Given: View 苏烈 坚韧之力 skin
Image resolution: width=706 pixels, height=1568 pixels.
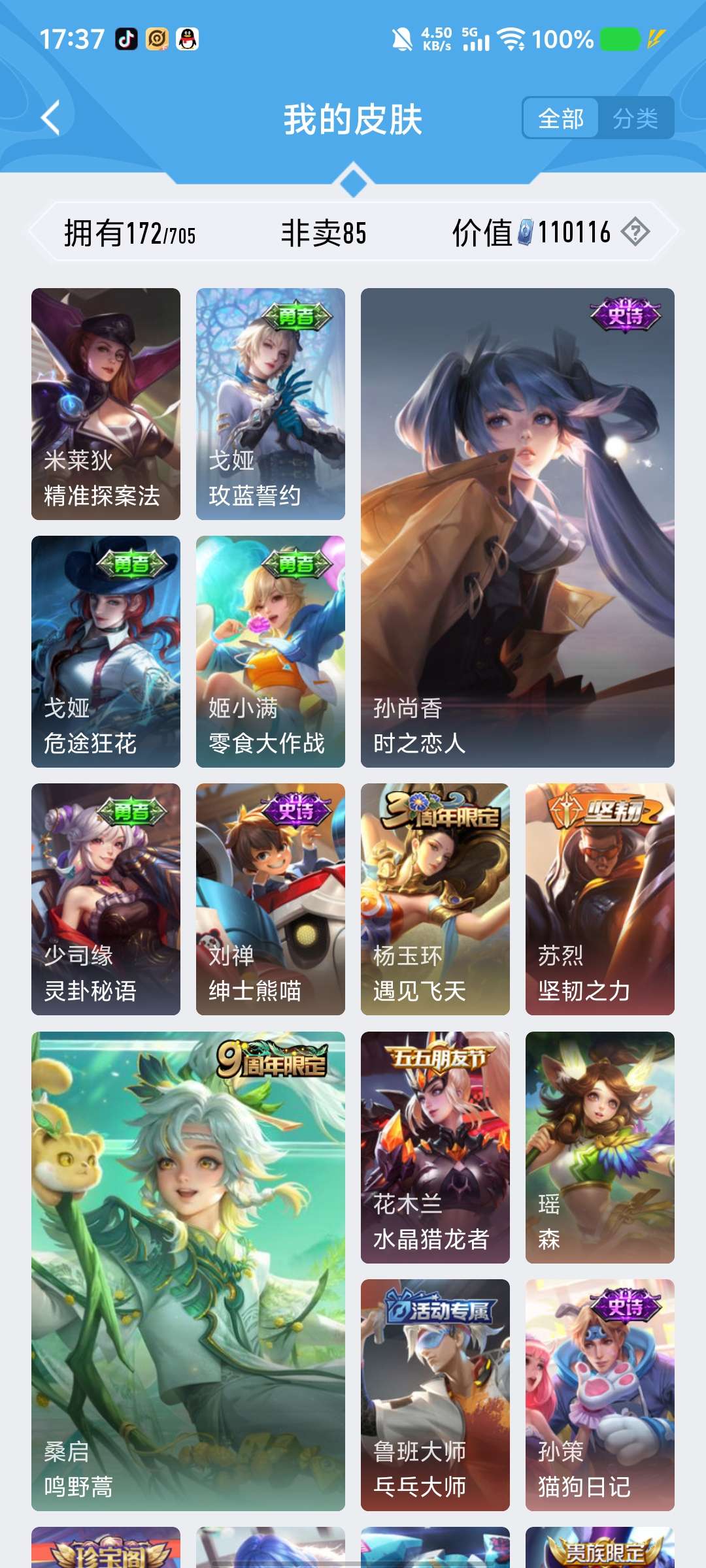Looking at the screenshot, I should click(x=600, y=899).
